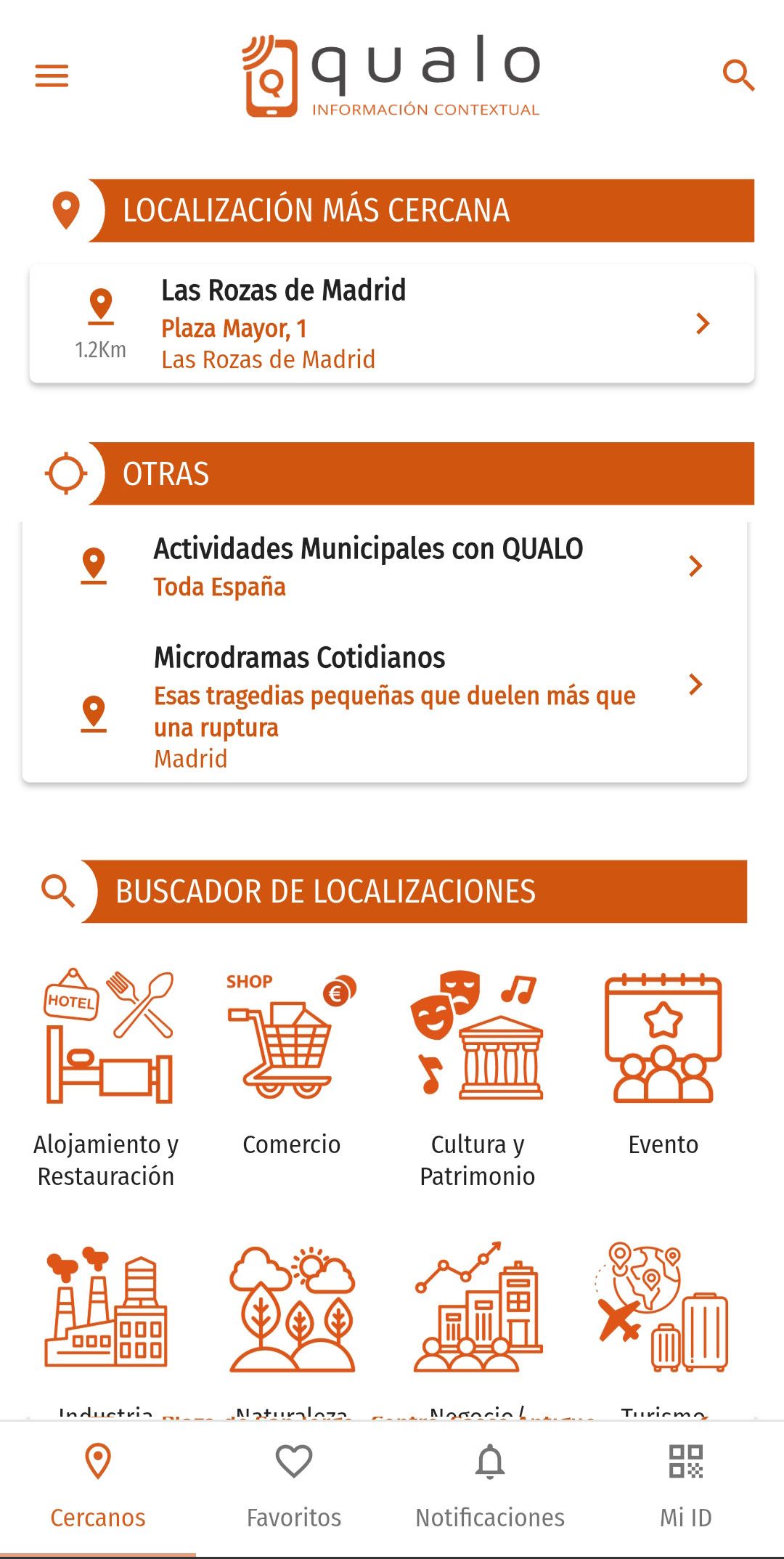This screenshot has width=784, height=1559.
Task: Open Microdramas Cotidianos entry
Action: tap(385, 704)
